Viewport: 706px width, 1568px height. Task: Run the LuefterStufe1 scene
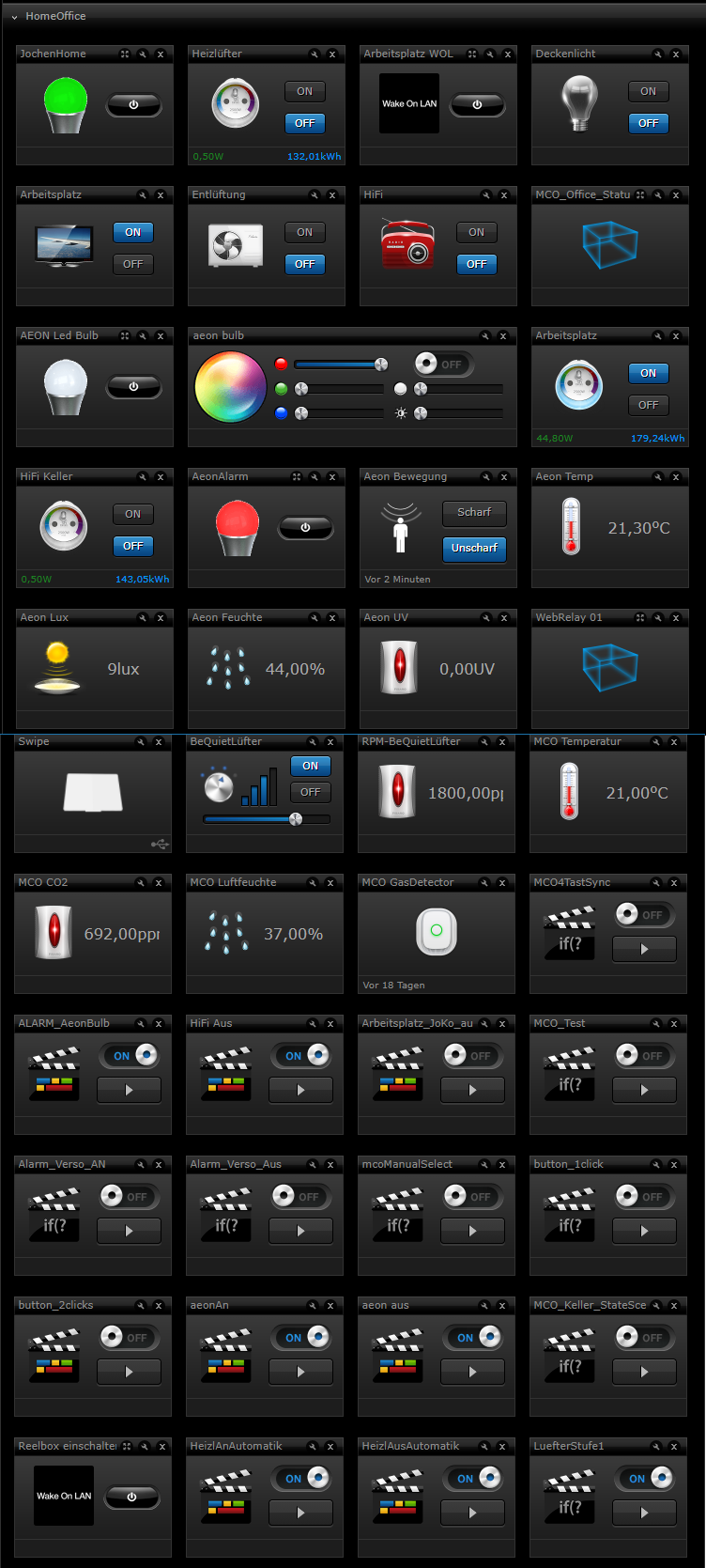pyautogui.click(x=644, y=1513)
